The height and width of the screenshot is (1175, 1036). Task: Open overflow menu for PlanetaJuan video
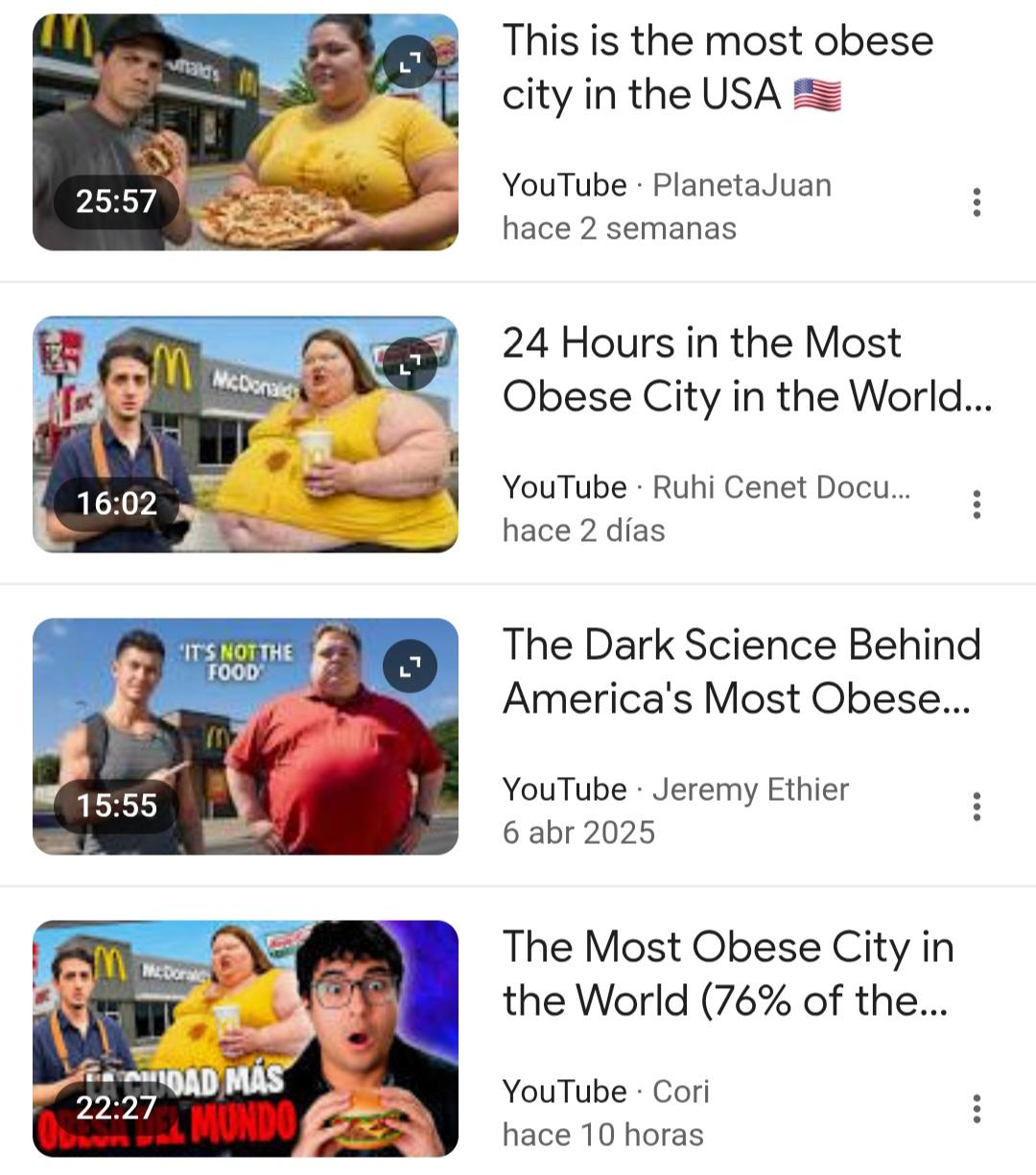tap(977, 202)
